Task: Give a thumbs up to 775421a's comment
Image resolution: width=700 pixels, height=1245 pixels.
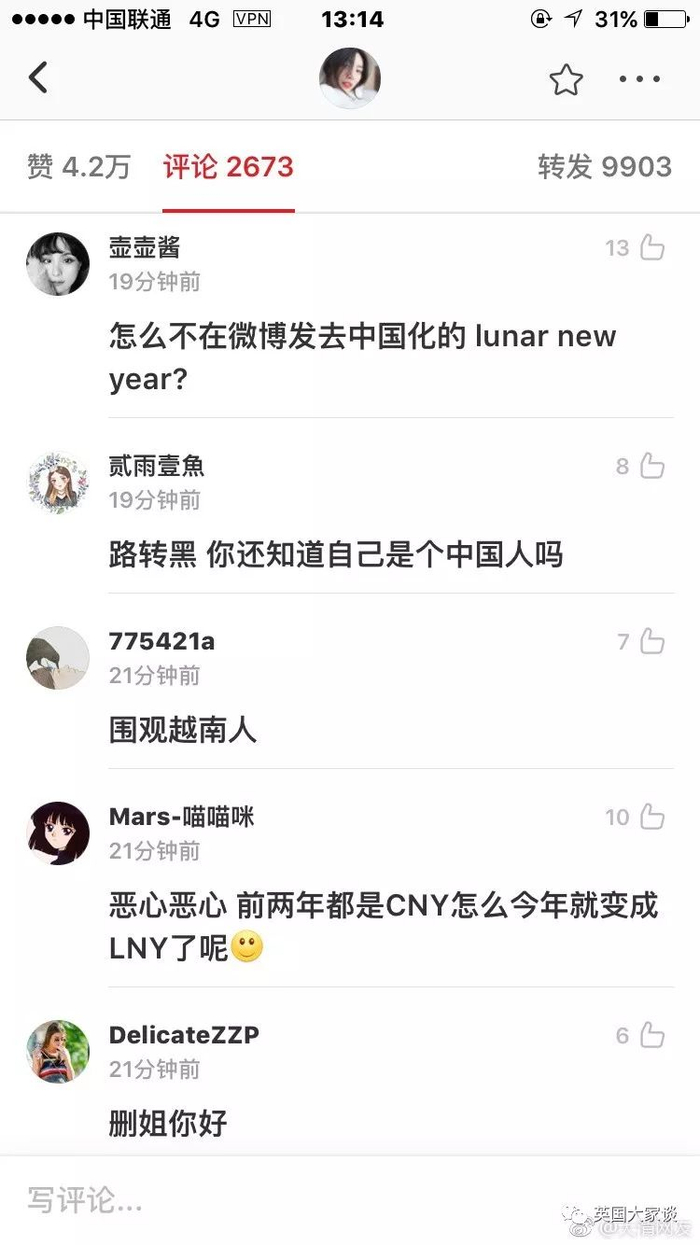Action: pyautogui.click(x=652, y=641)
